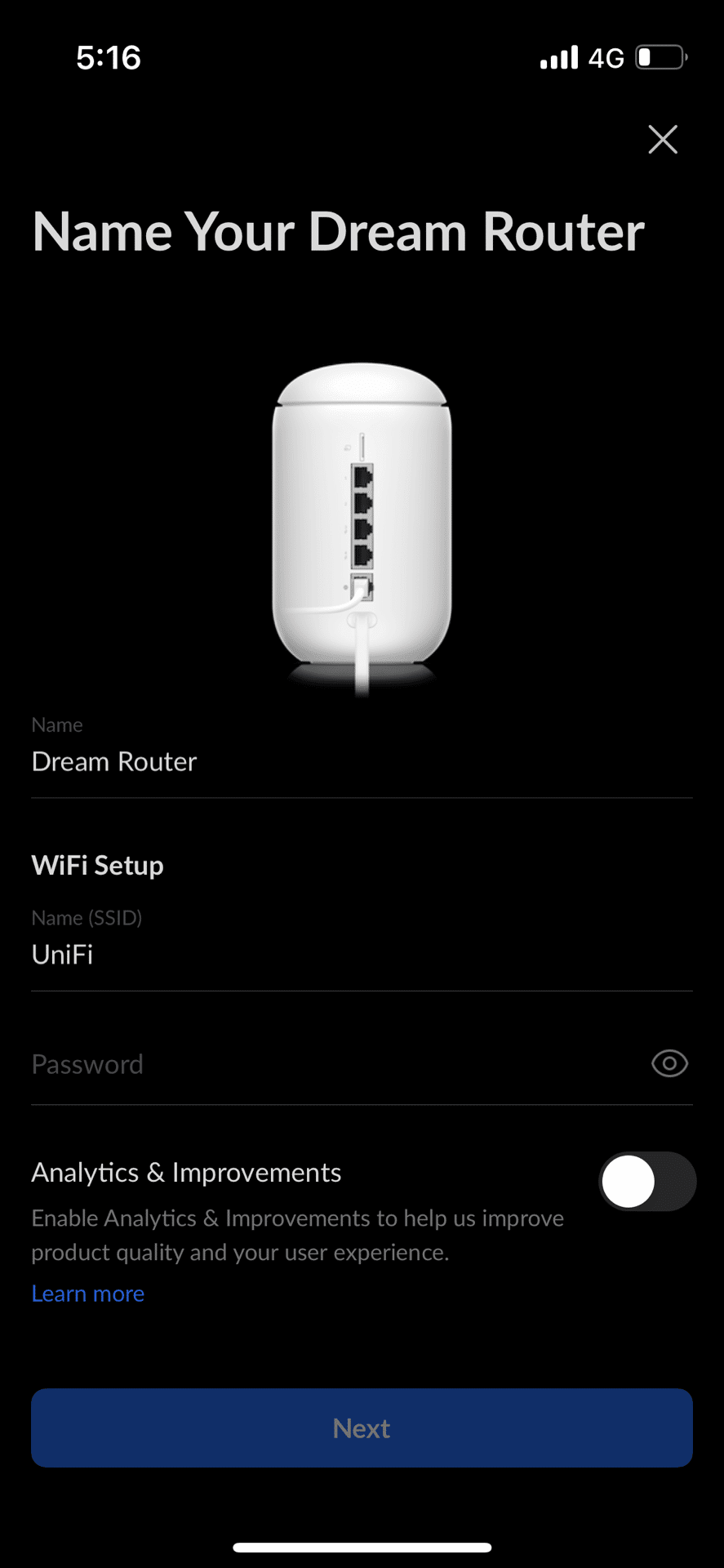Enable the Analytics & Improvements switch
Screen dimensions: 724x1568
647,1181
